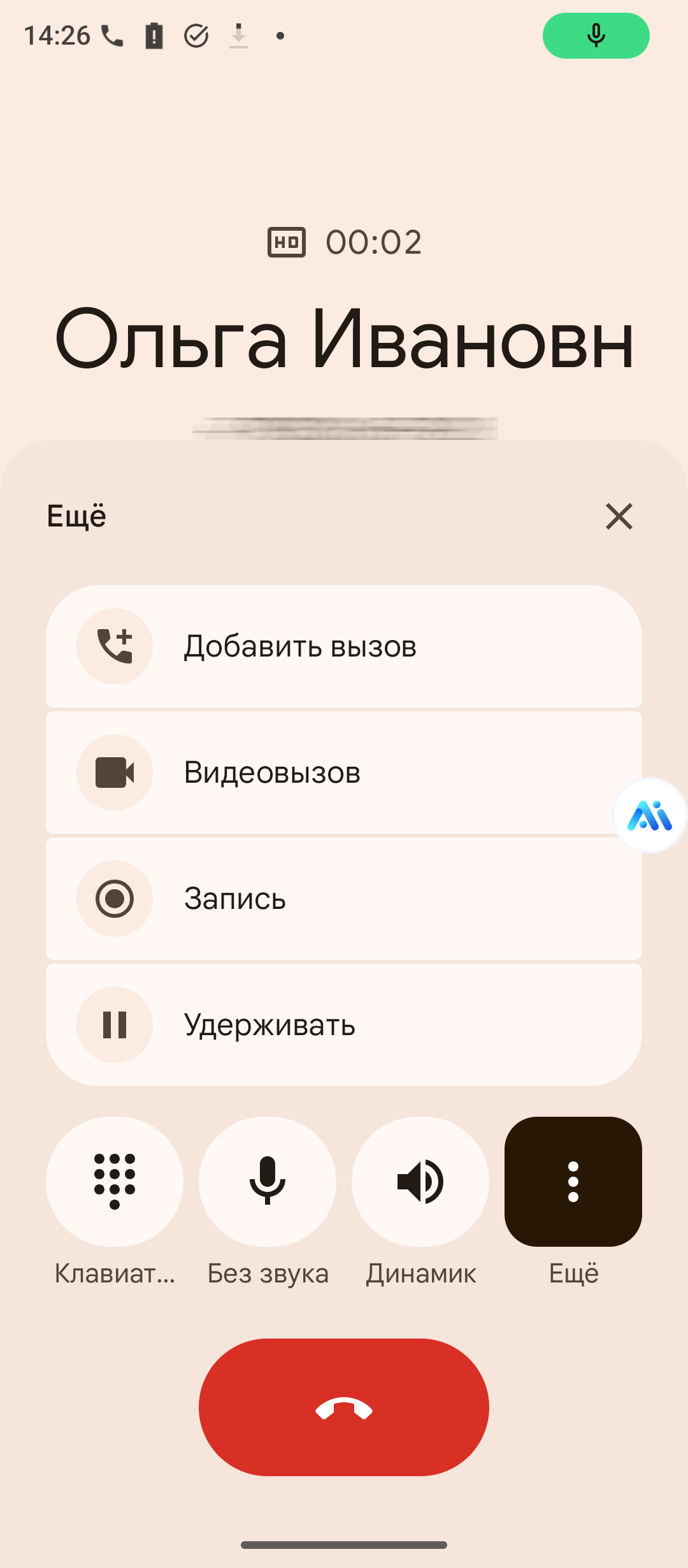Toggle the Ещё three-dot button

point(573,1182)
